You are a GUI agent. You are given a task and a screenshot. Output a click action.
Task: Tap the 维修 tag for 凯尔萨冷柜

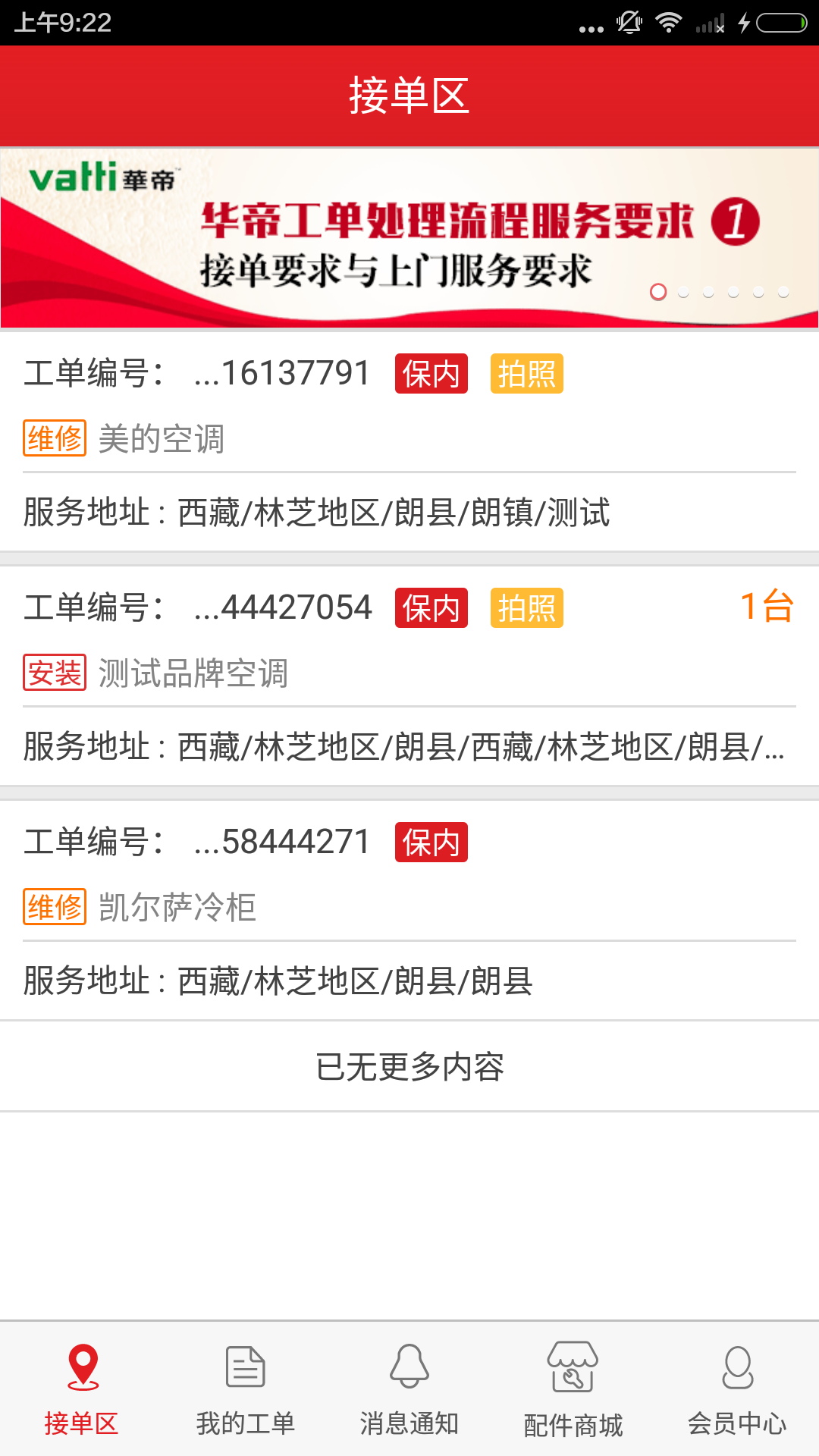(55, 906)
